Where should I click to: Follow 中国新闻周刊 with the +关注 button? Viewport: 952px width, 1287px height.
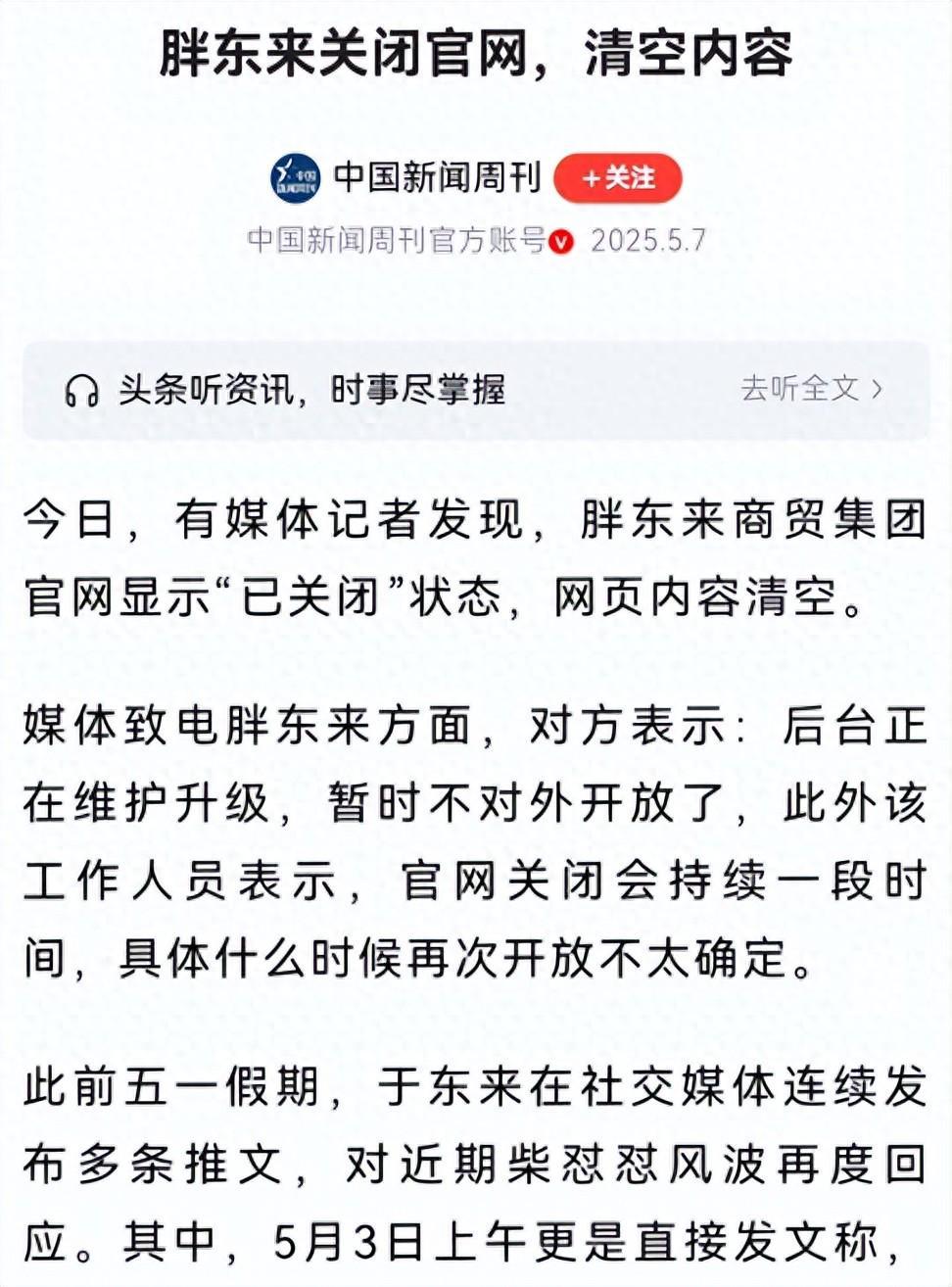pos(617,178)
